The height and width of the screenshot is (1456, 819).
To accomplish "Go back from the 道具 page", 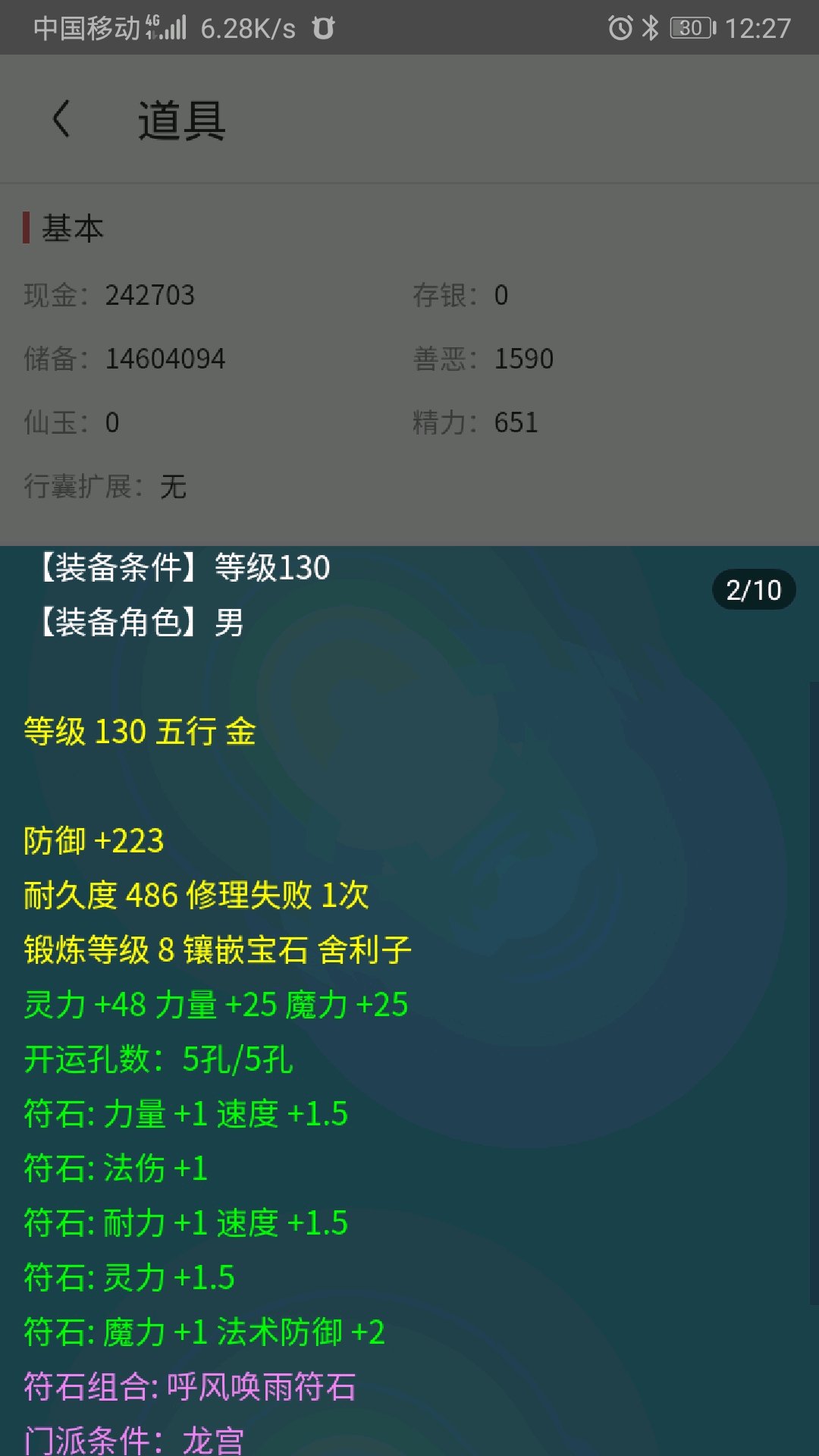I will 61,119.
